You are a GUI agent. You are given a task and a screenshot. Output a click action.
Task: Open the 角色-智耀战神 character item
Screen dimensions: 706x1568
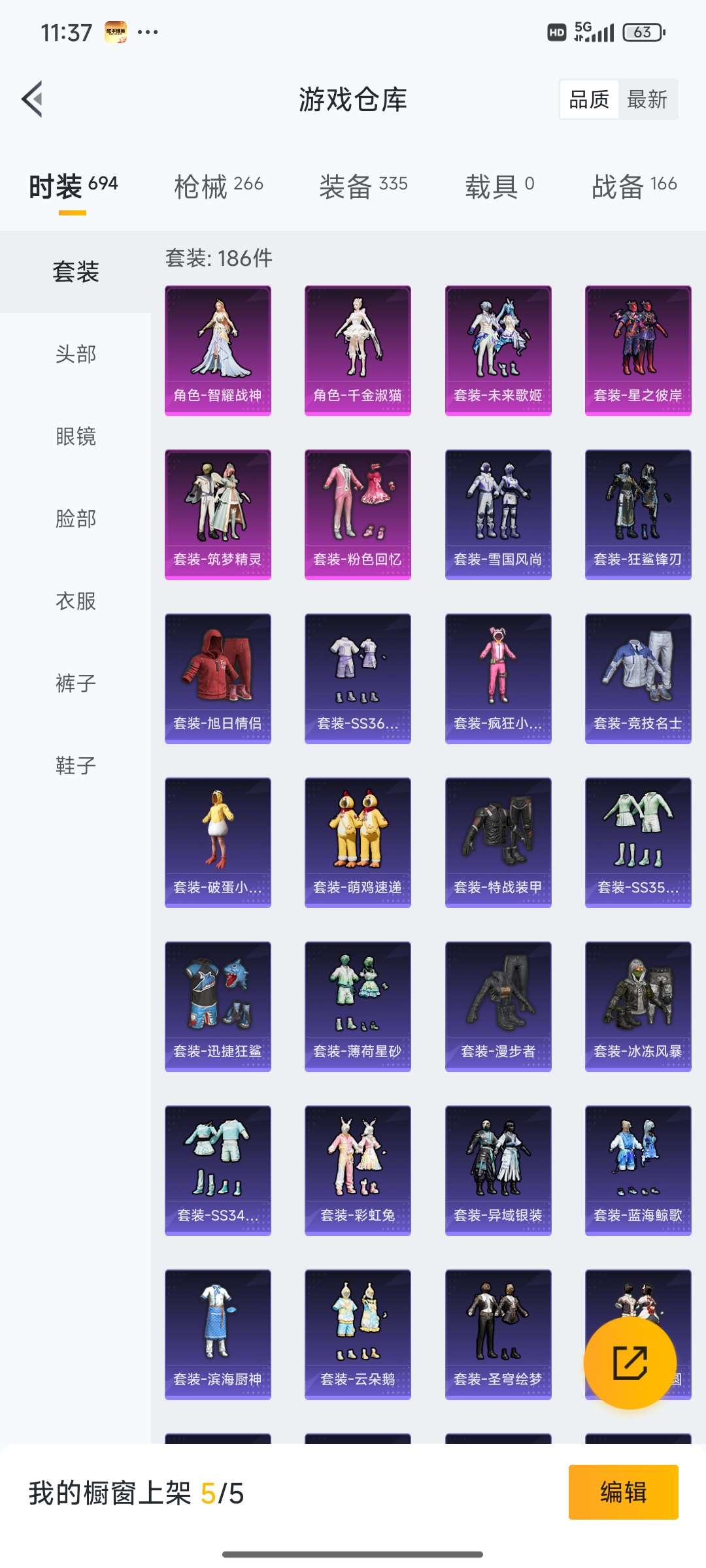(217, 346)
